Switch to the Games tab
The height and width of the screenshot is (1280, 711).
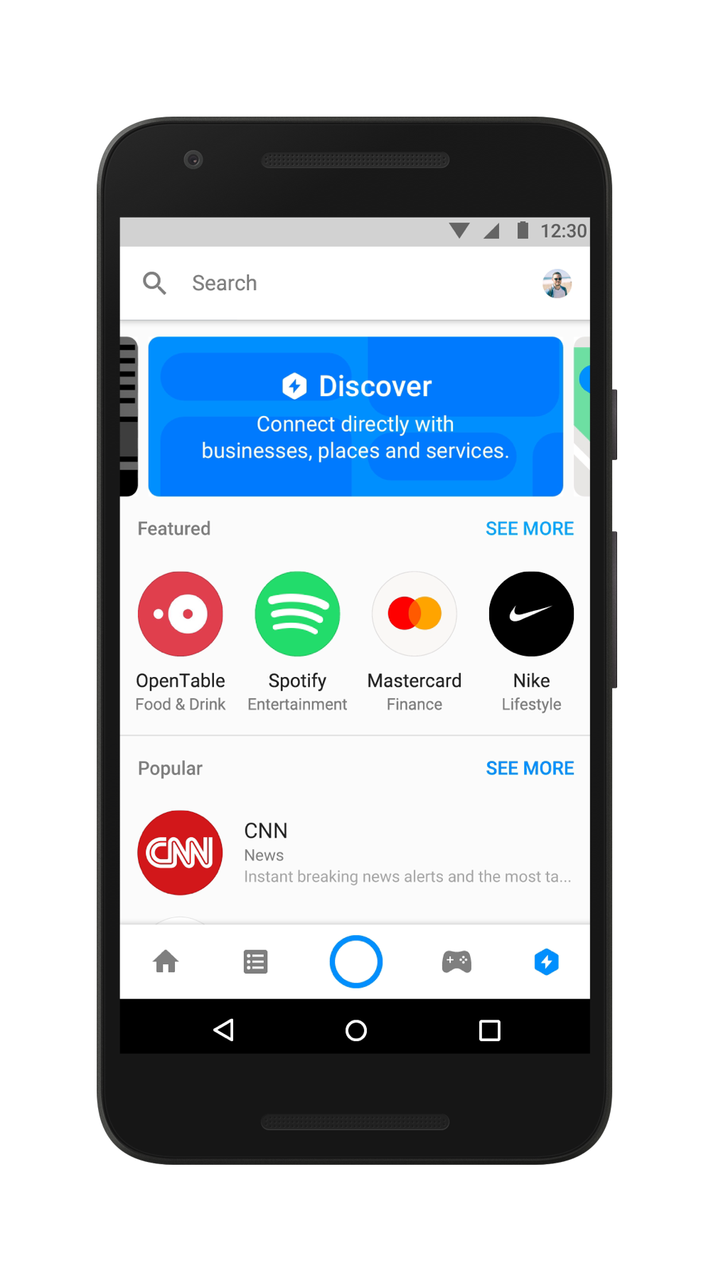(456, 962)
